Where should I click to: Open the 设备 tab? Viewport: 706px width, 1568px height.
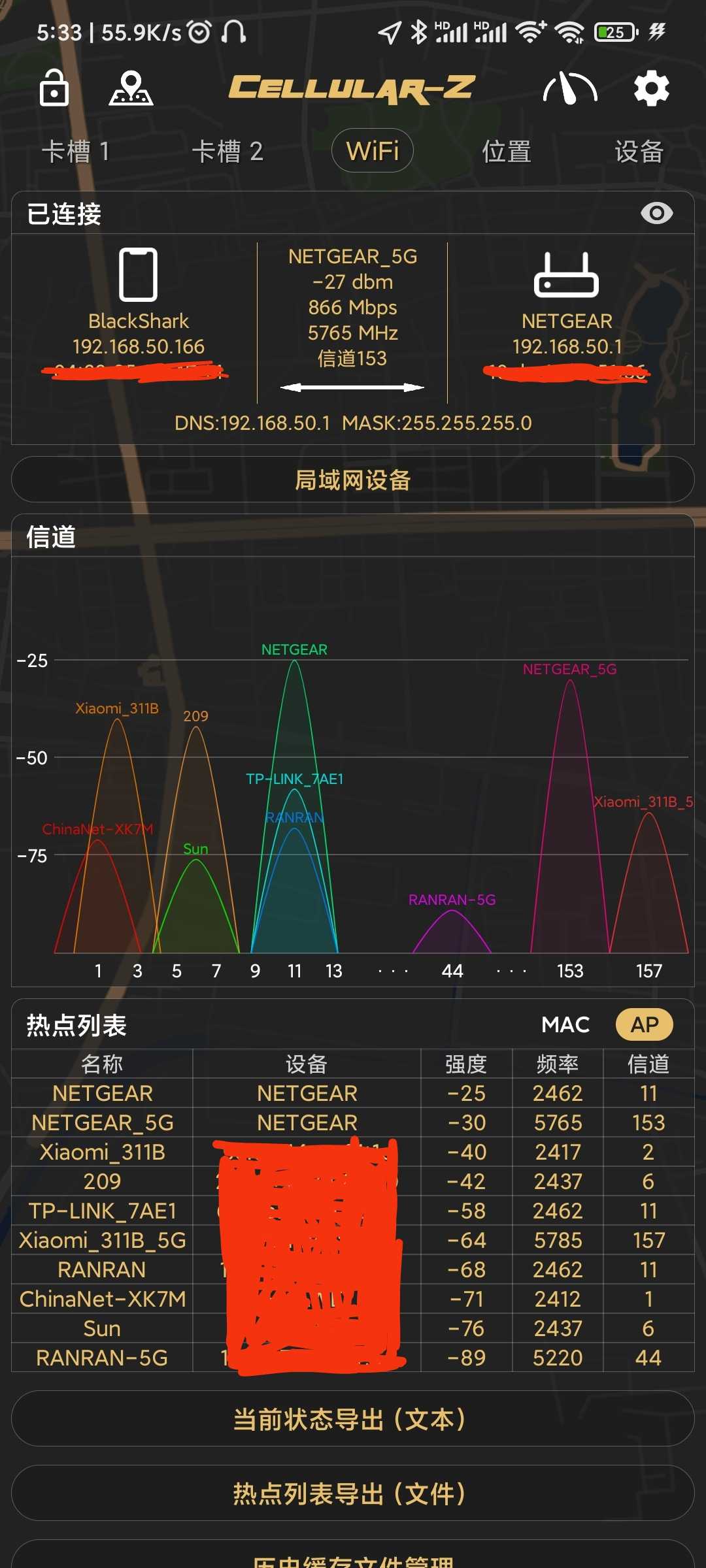click(639, 152)
